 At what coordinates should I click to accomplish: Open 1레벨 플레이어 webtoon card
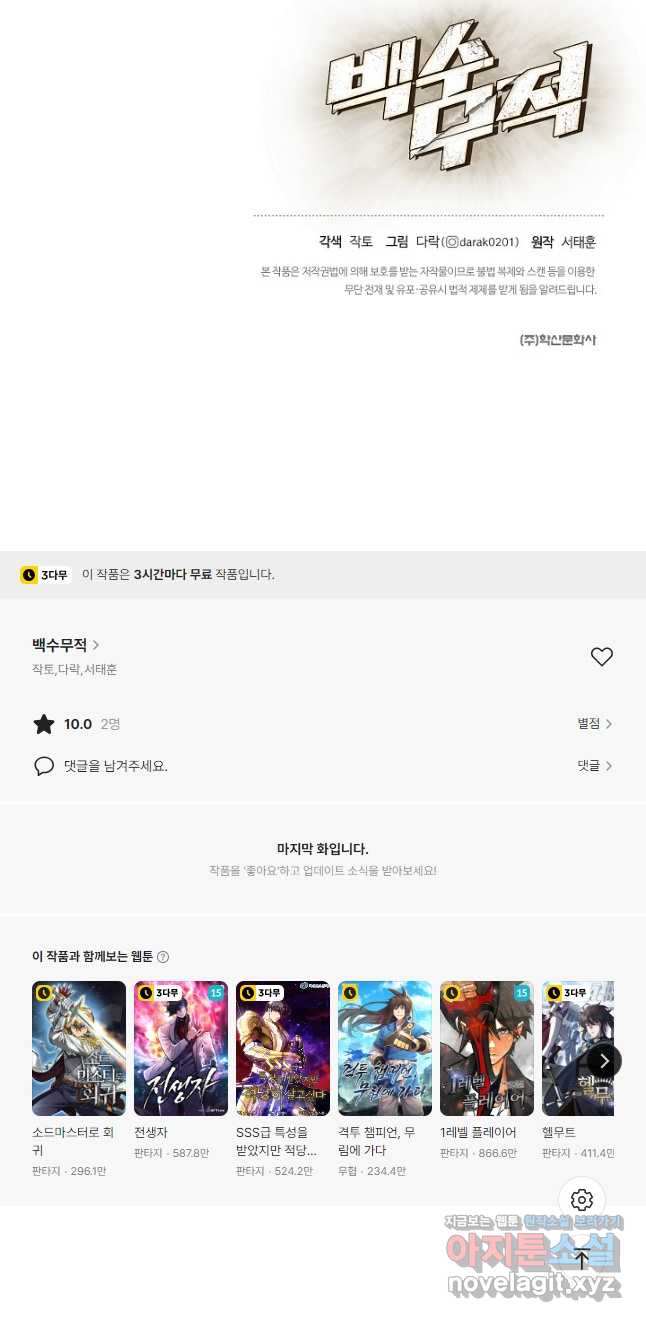coord(487,1048)
